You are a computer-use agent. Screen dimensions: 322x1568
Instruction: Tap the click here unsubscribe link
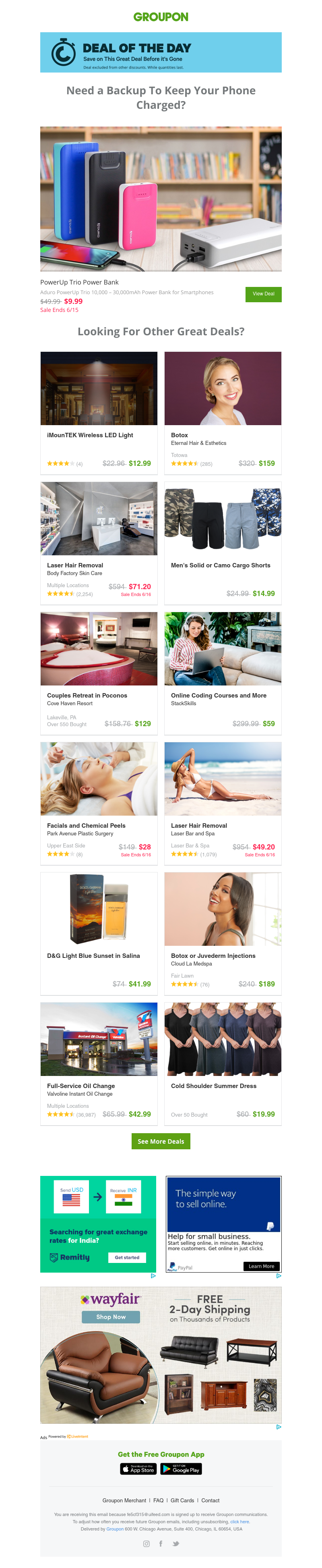[239, 1522]
